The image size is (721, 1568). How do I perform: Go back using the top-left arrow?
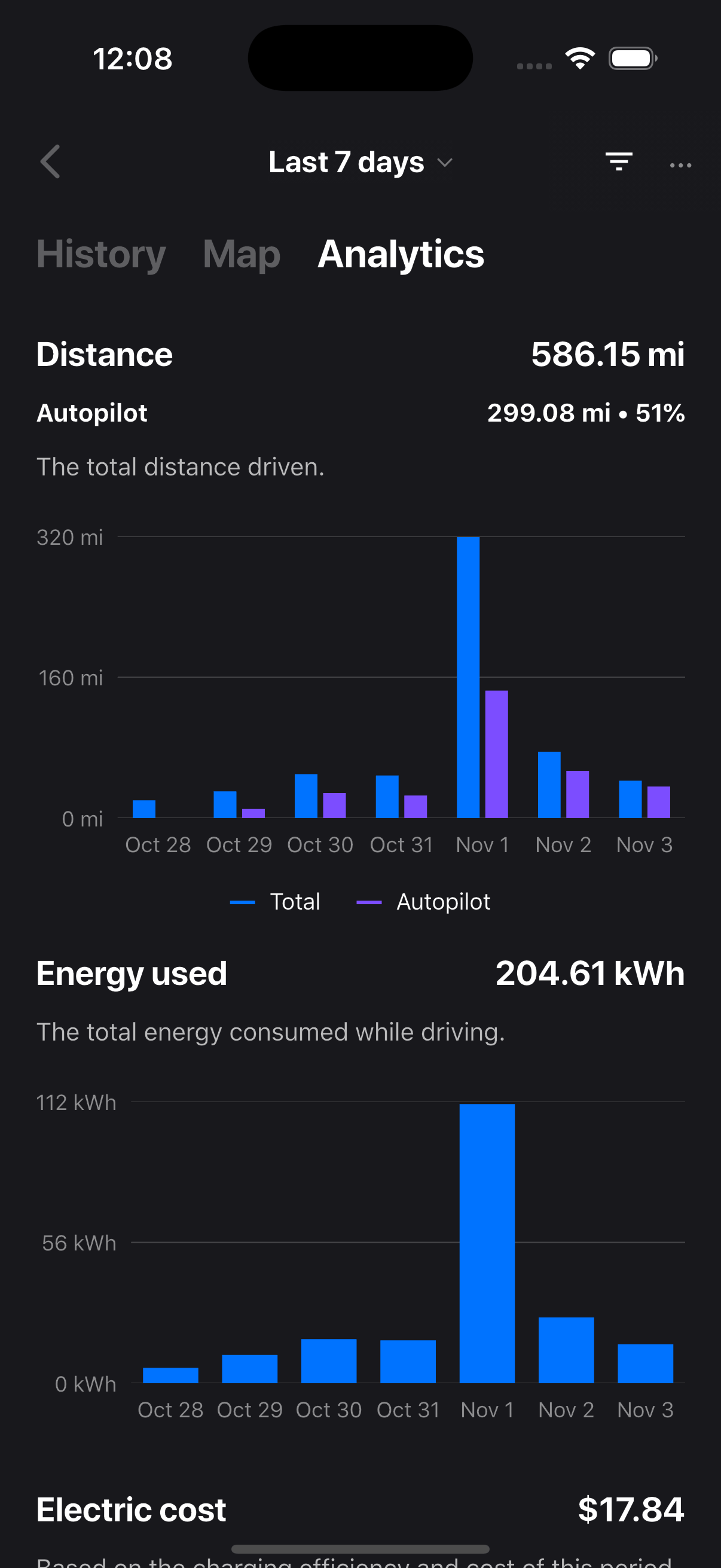click(50, 162)
